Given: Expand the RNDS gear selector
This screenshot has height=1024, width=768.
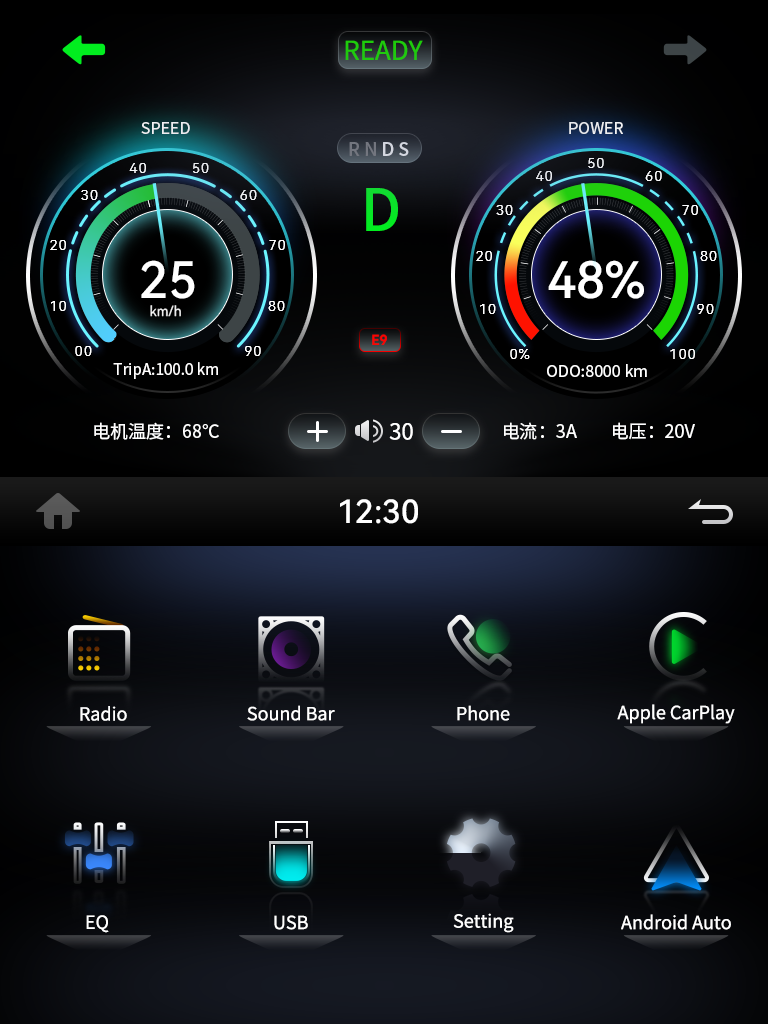Looking at the screenshot, I should pyautogui.click(x=379, y=148).
